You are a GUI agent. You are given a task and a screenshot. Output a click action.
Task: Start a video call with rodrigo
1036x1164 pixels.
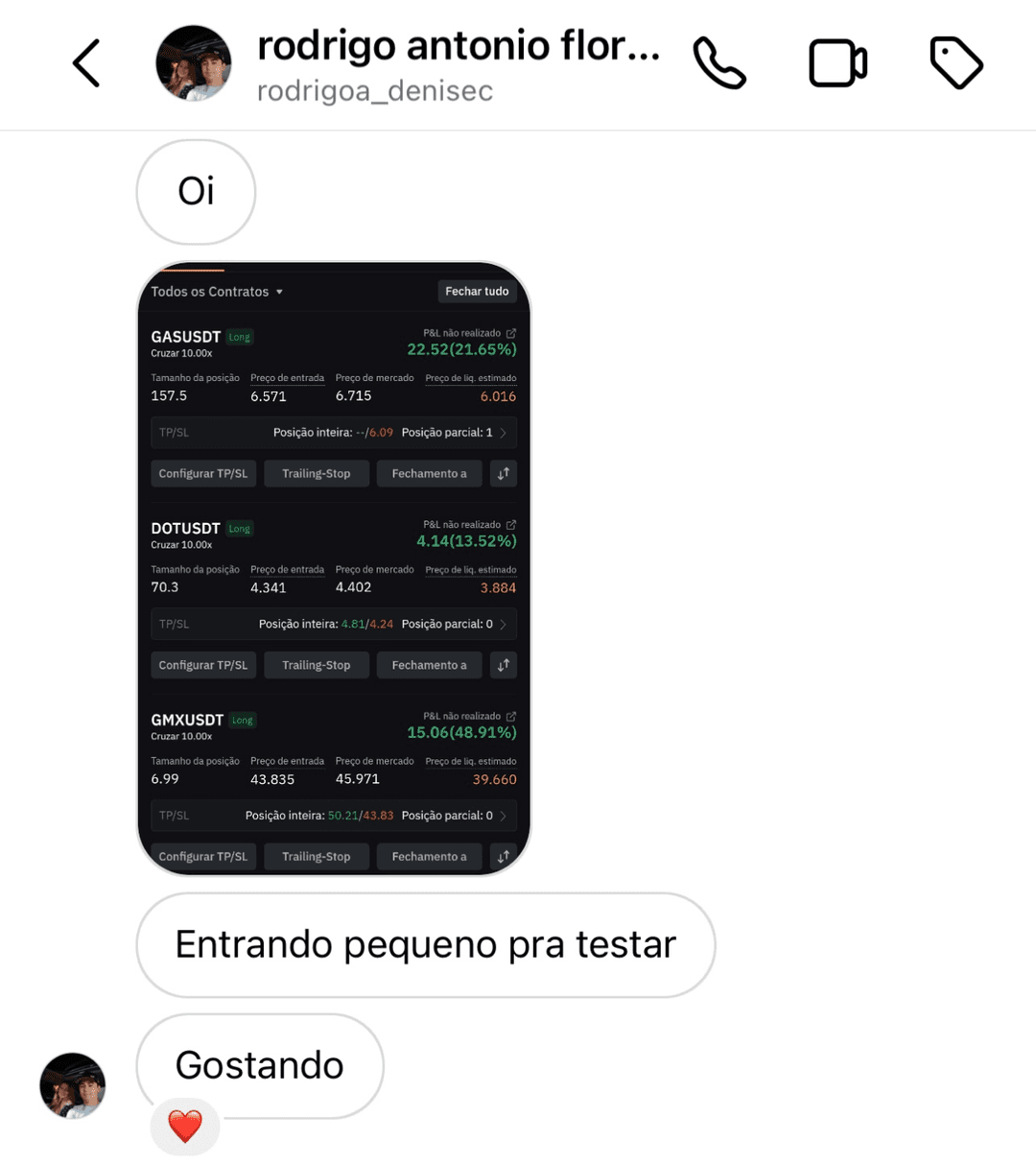[837, 63]
